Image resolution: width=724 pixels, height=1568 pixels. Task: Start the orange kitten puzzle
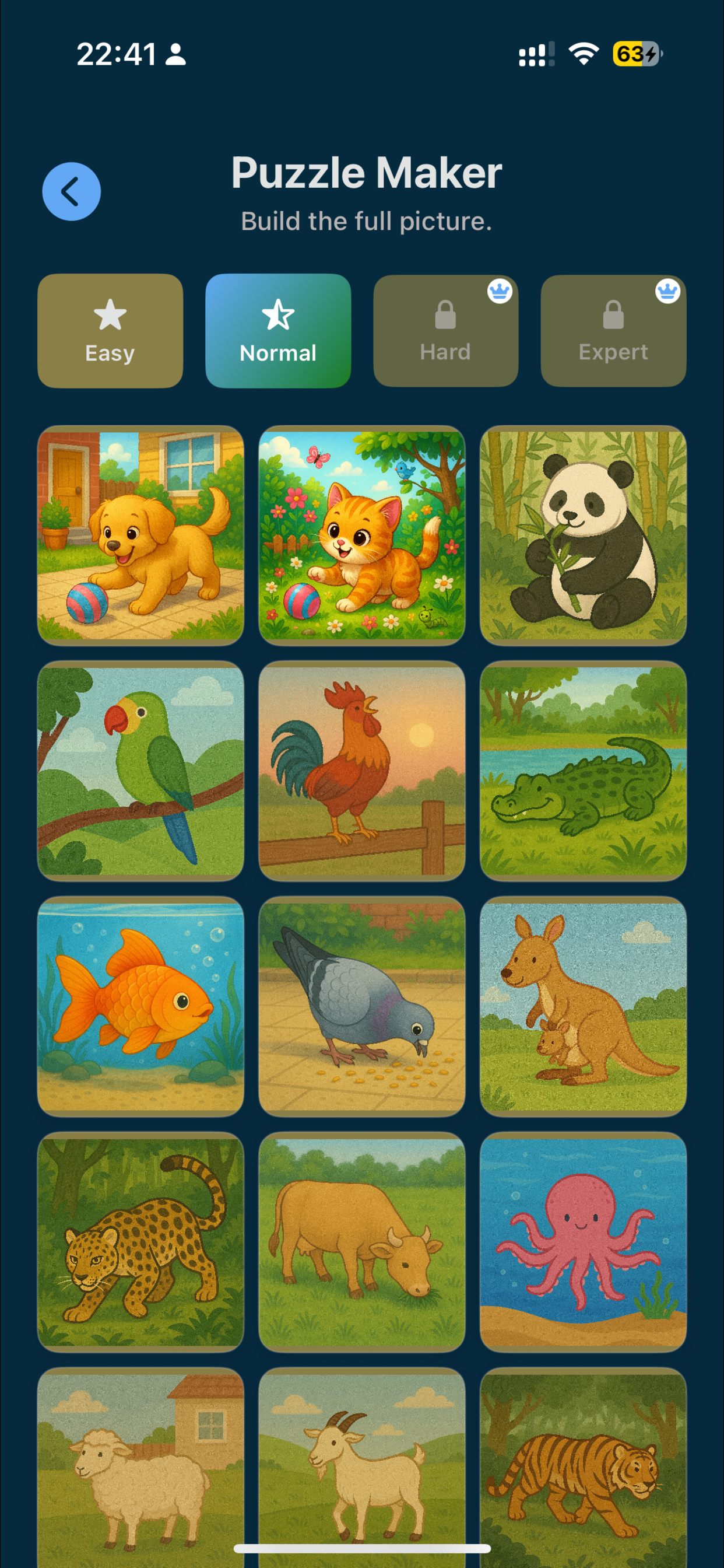pyautogui.click(x=362, y=535)
